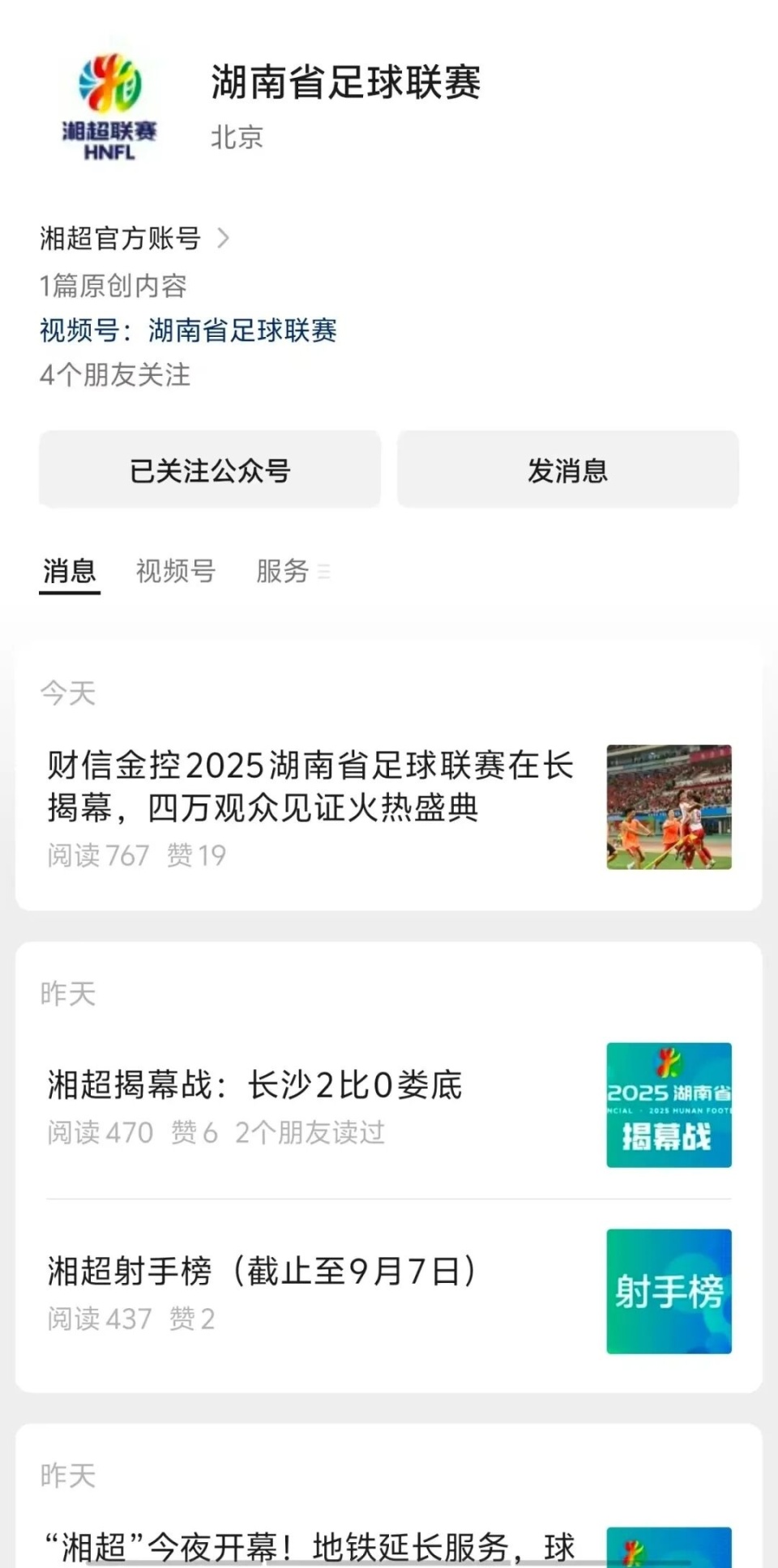Tap the 湘超联赛 HNFL account logo
Screen dimensions: 778x1568
coord(109,101)
